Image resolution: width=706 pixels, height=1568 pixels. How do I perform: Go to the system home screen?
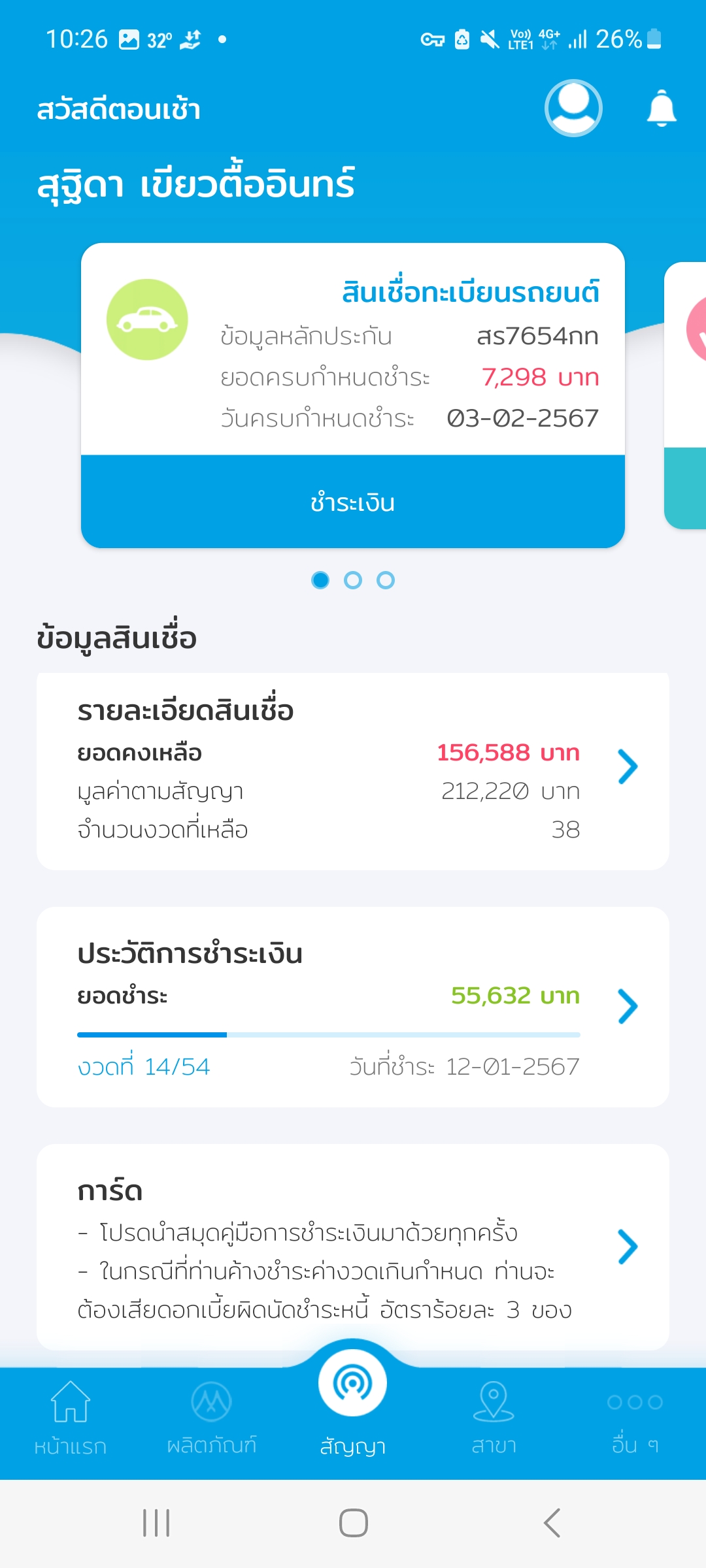click(353, 1523)
